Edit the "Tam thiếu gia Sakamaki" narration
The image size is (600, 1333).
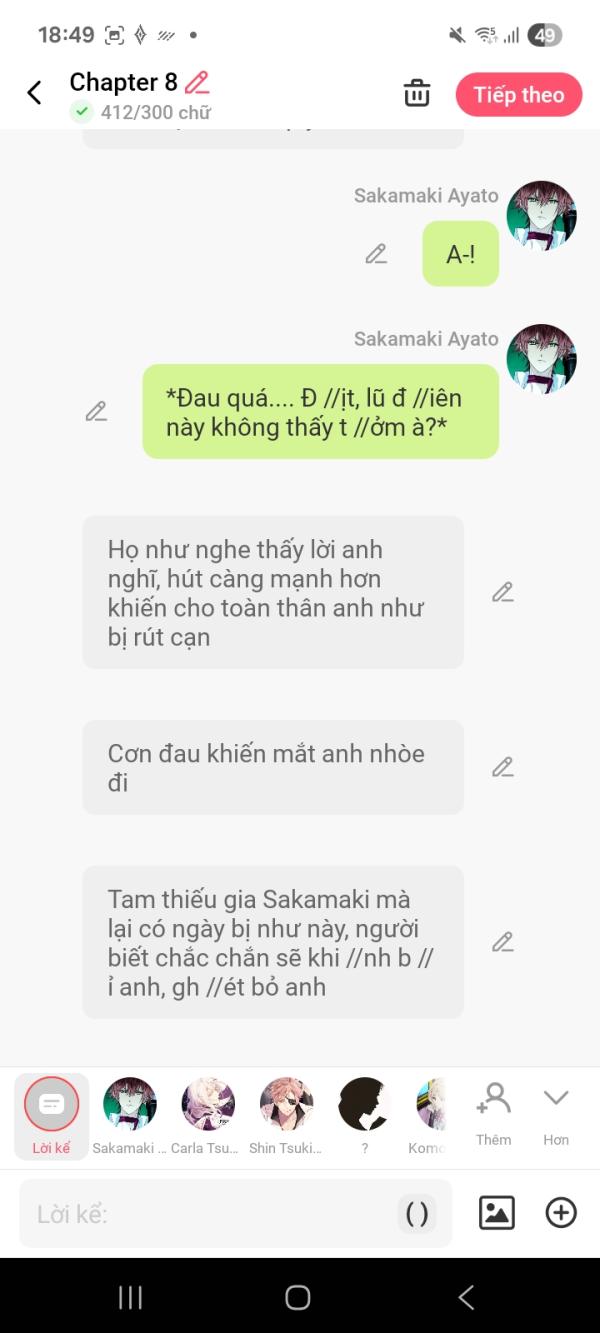[x=502, y=942]
